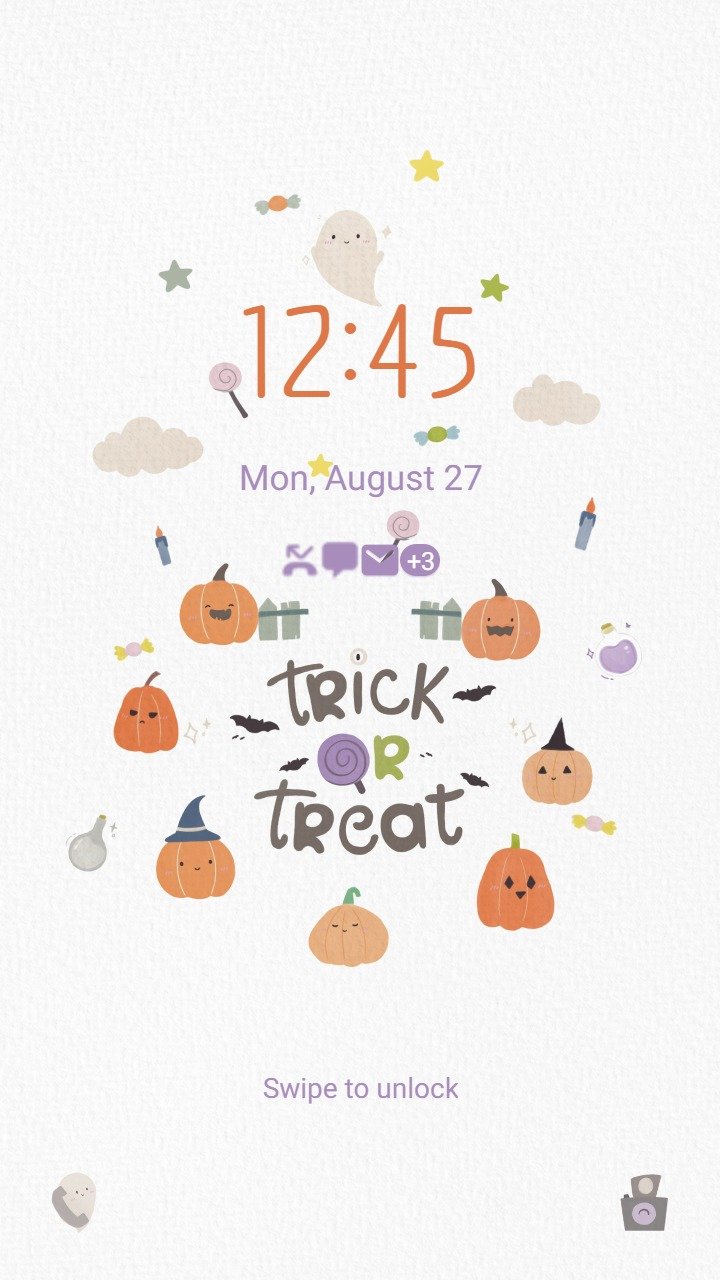Open the phone shortcut ghost icon
Viewport: 720px width, 1280px height.
(74, 1201)
